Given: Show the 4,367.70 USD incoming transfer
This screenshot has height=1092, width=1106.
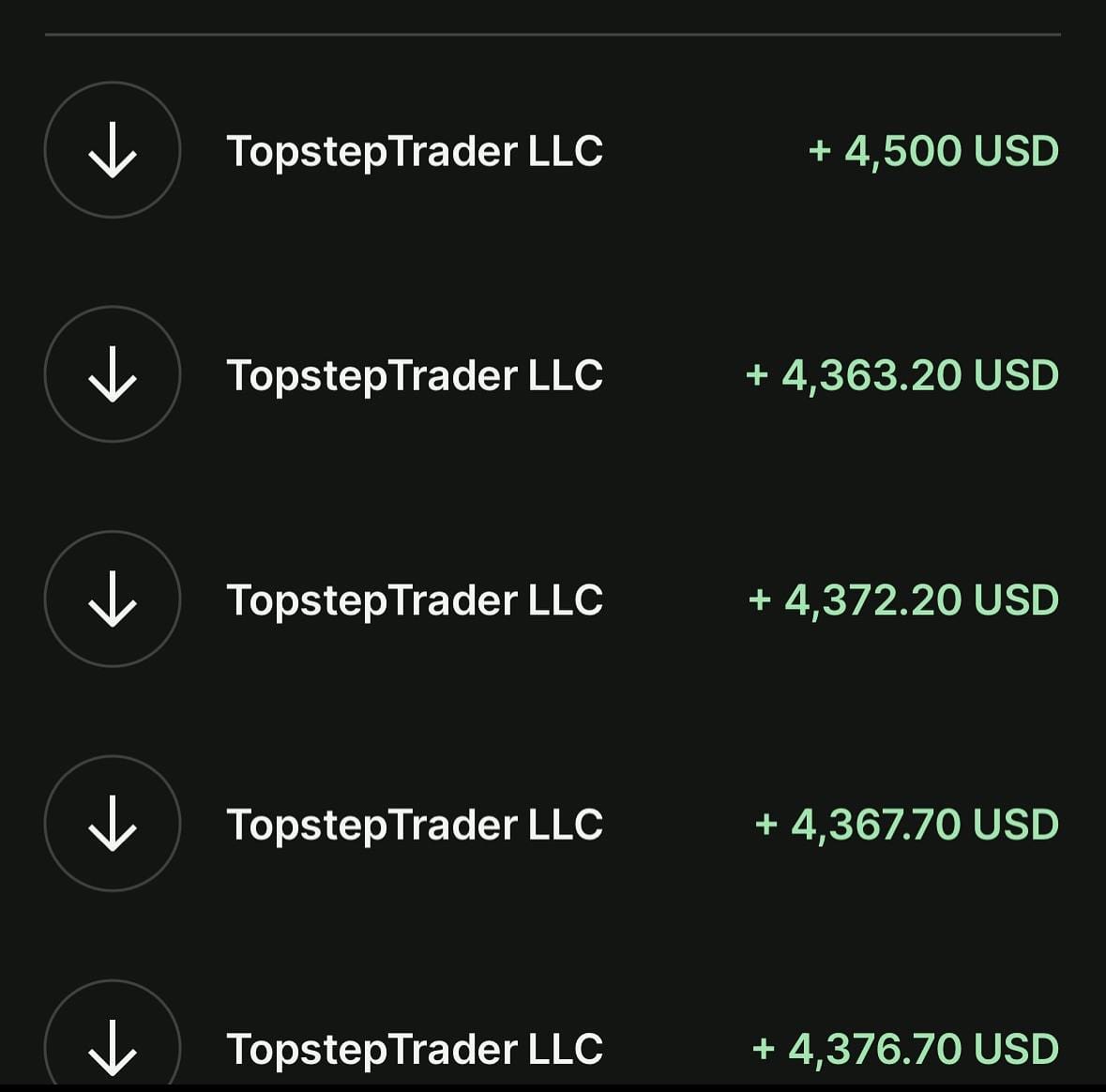Looking at the screenshot, I should (552, 824).
